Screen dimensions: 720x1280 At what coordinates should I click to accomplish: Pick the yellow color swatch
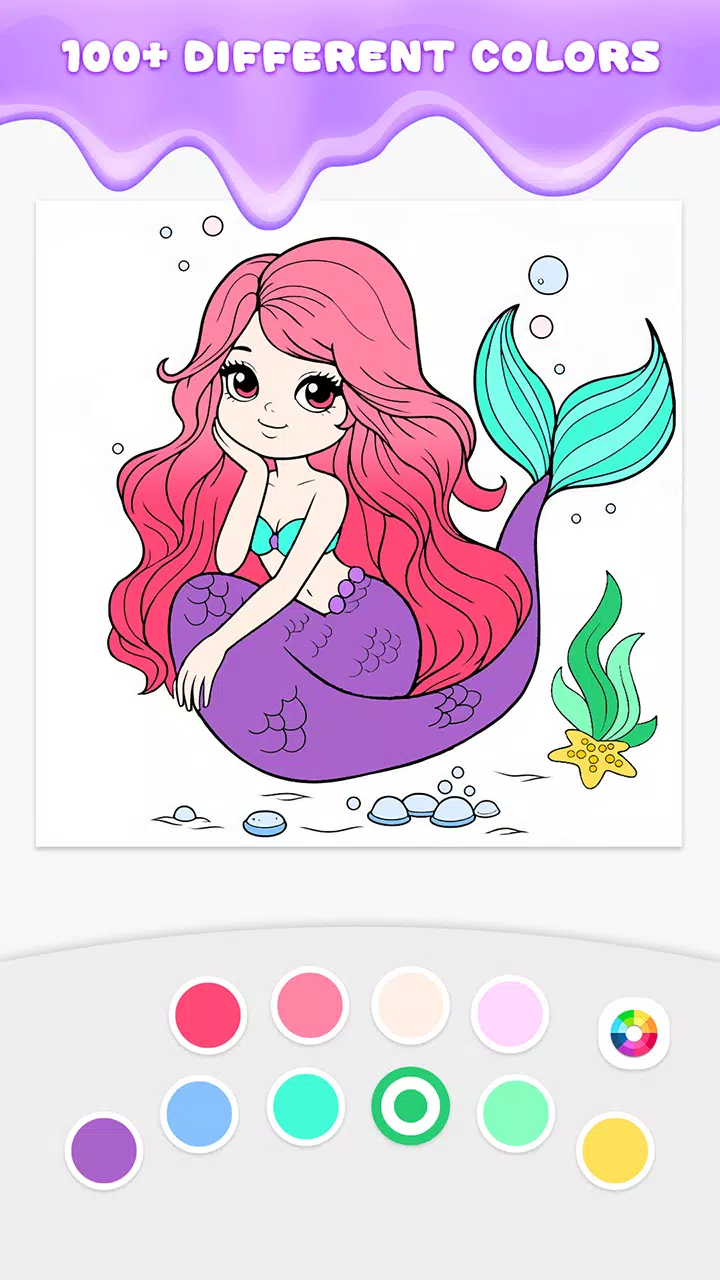pos(615,1151)
